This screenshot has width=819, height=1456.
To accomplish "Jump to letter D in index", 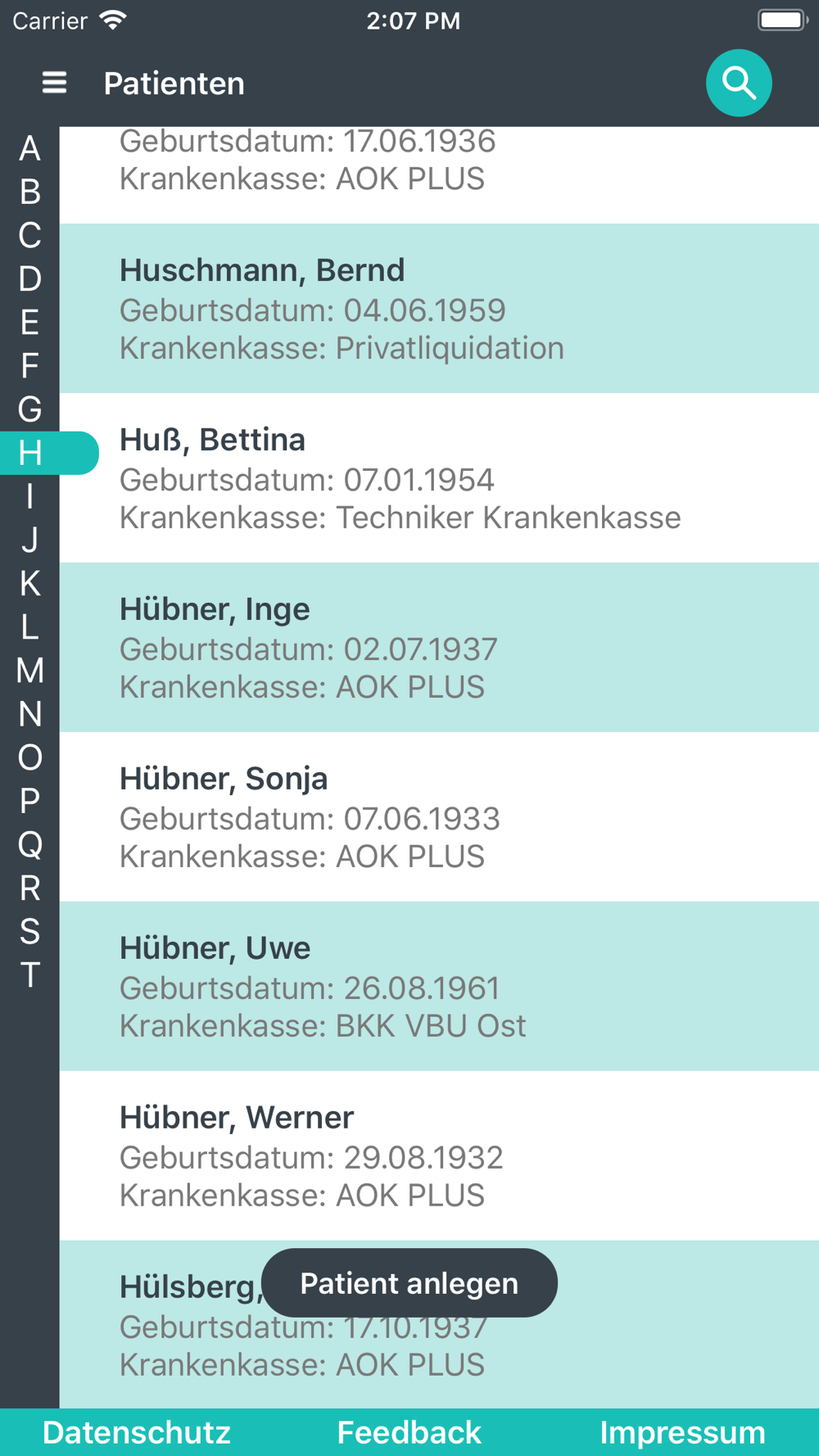I will [x=29, y=279].
